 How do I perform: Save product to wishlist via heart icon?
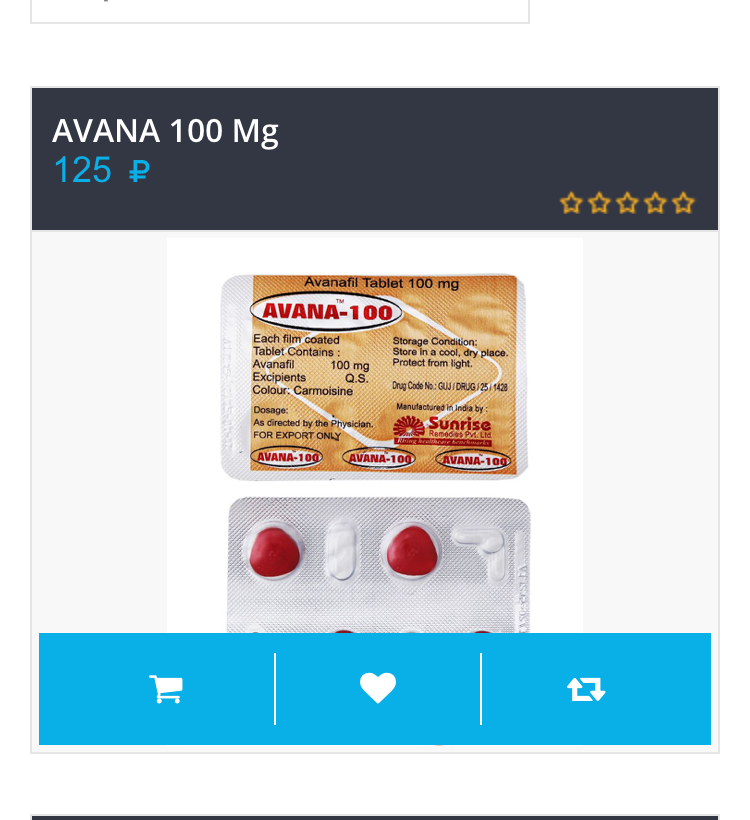[377, 688]
